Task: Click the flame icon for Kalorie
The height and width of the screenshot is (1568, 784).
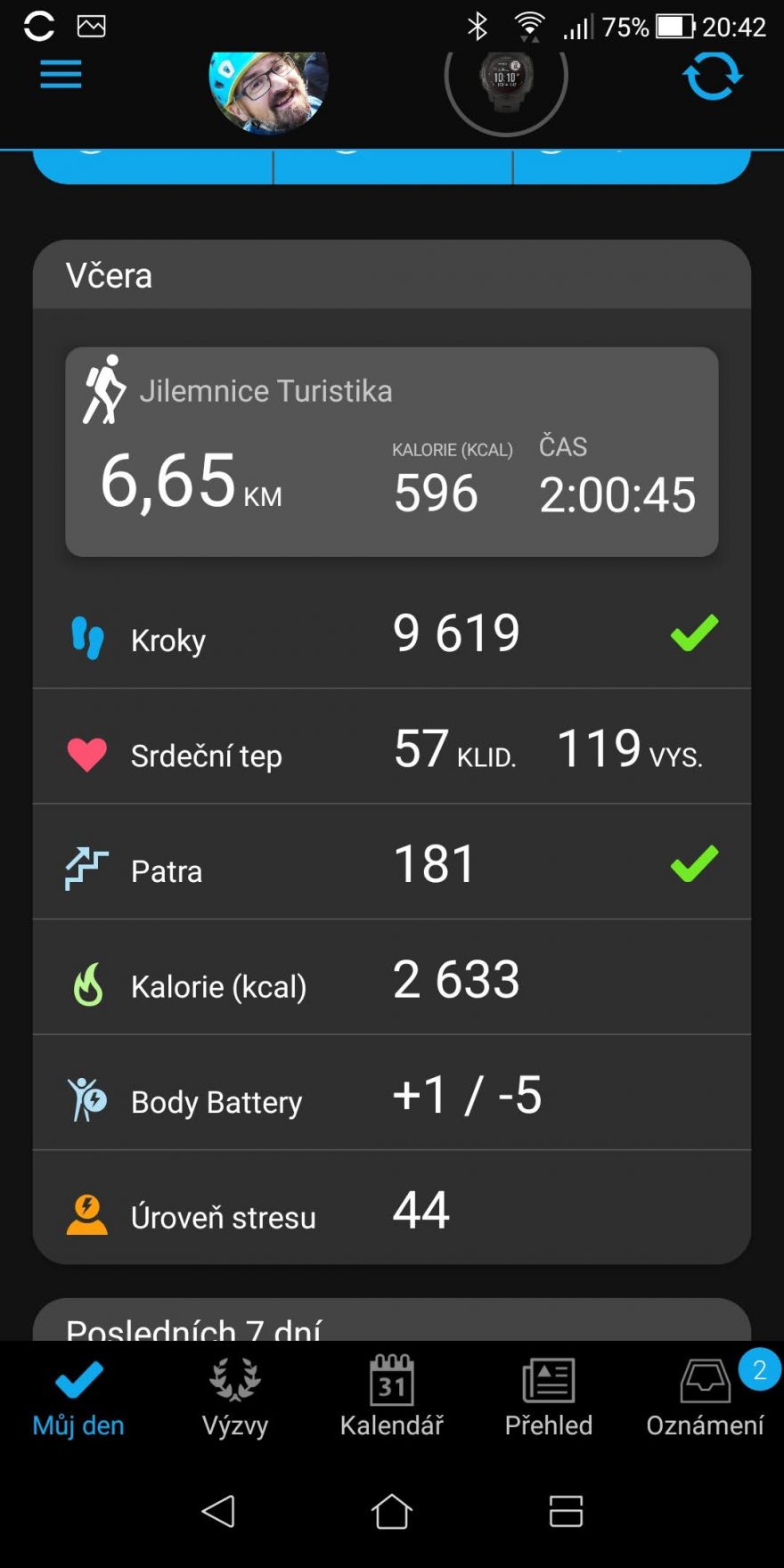Action: (x=86, y=981)
